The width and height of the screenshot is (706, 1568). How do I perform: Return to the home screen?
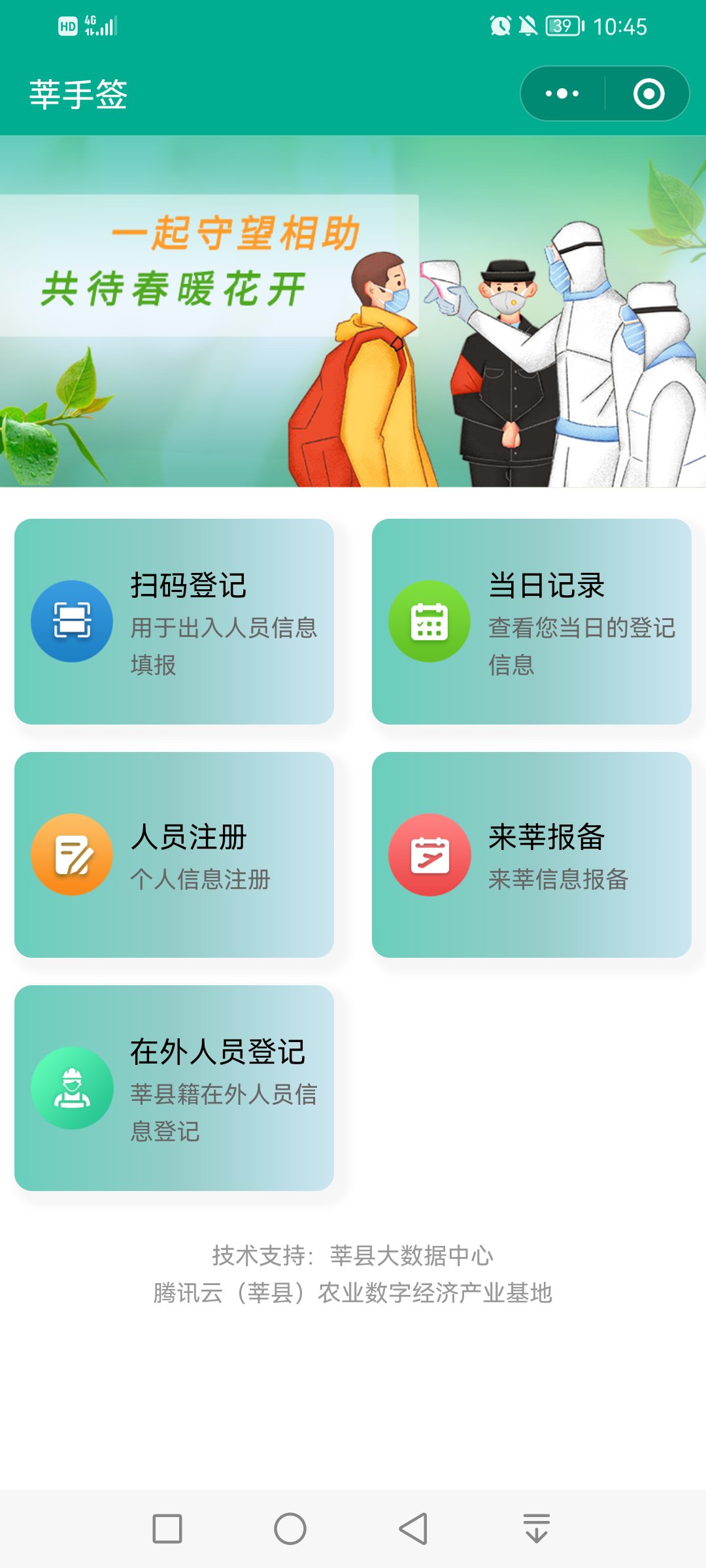click(290, 1529)
